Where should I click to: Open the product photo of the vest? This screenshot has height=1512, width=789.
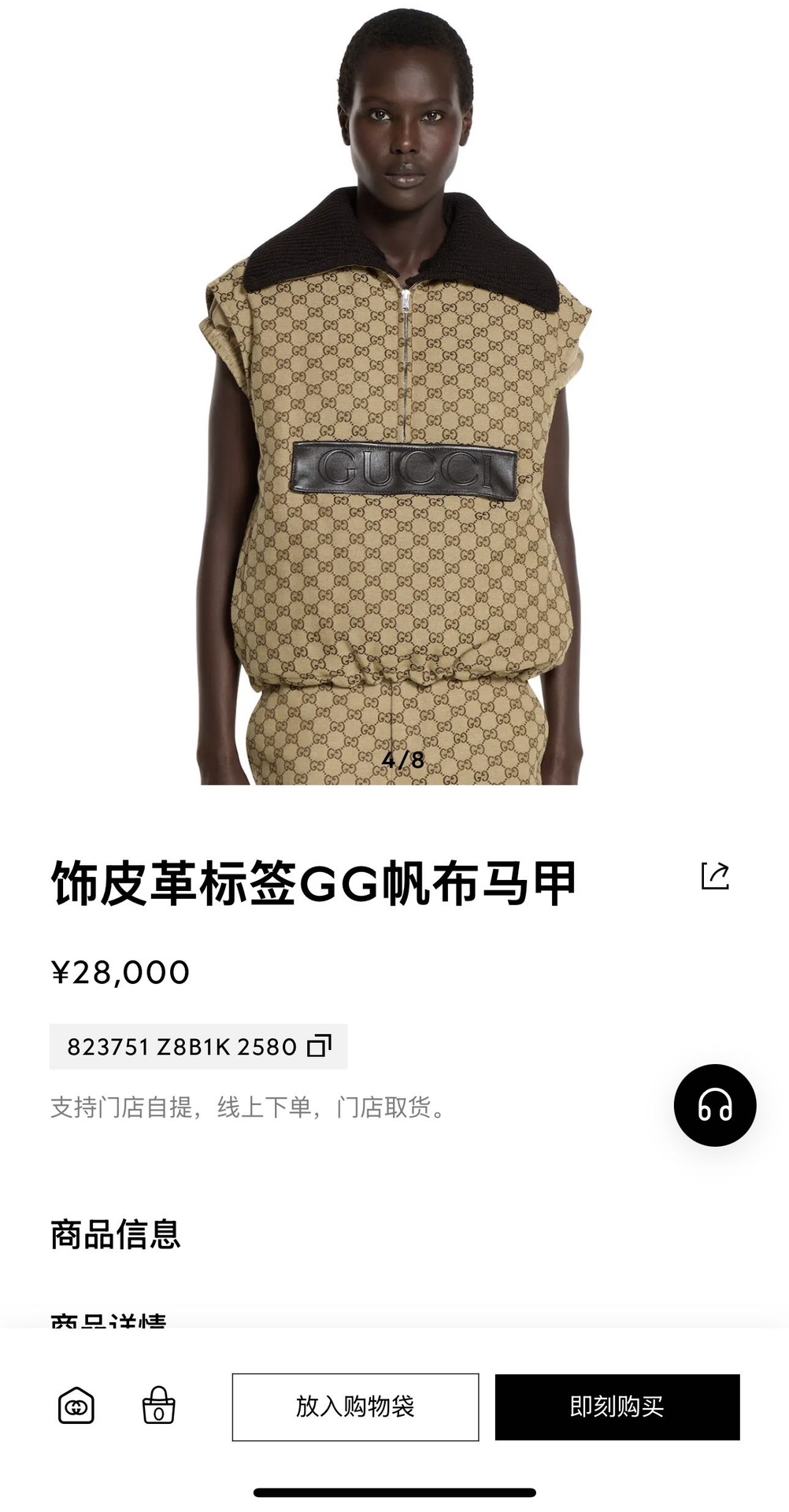click(394, 393)
